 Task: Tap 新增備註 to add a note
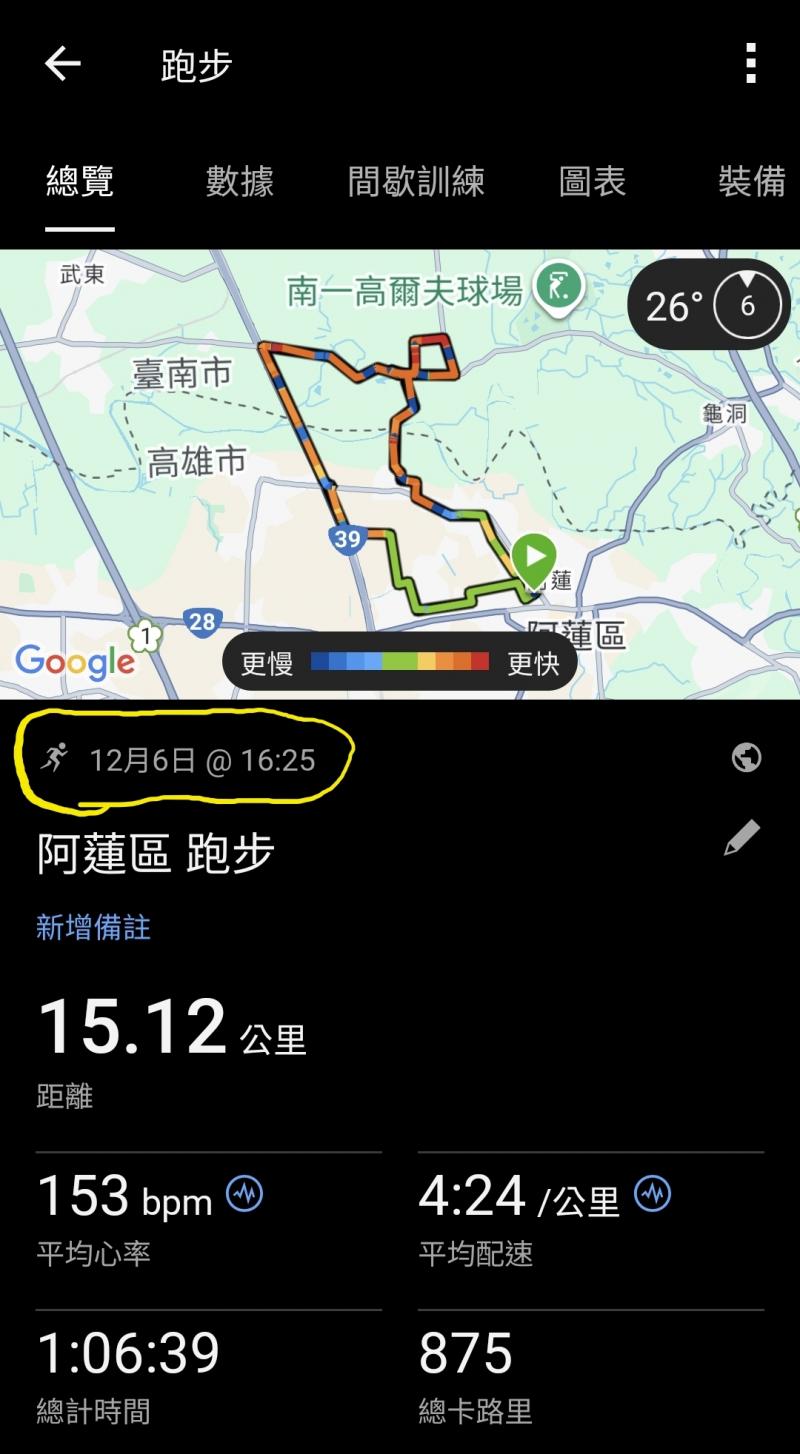coord(93,927)
